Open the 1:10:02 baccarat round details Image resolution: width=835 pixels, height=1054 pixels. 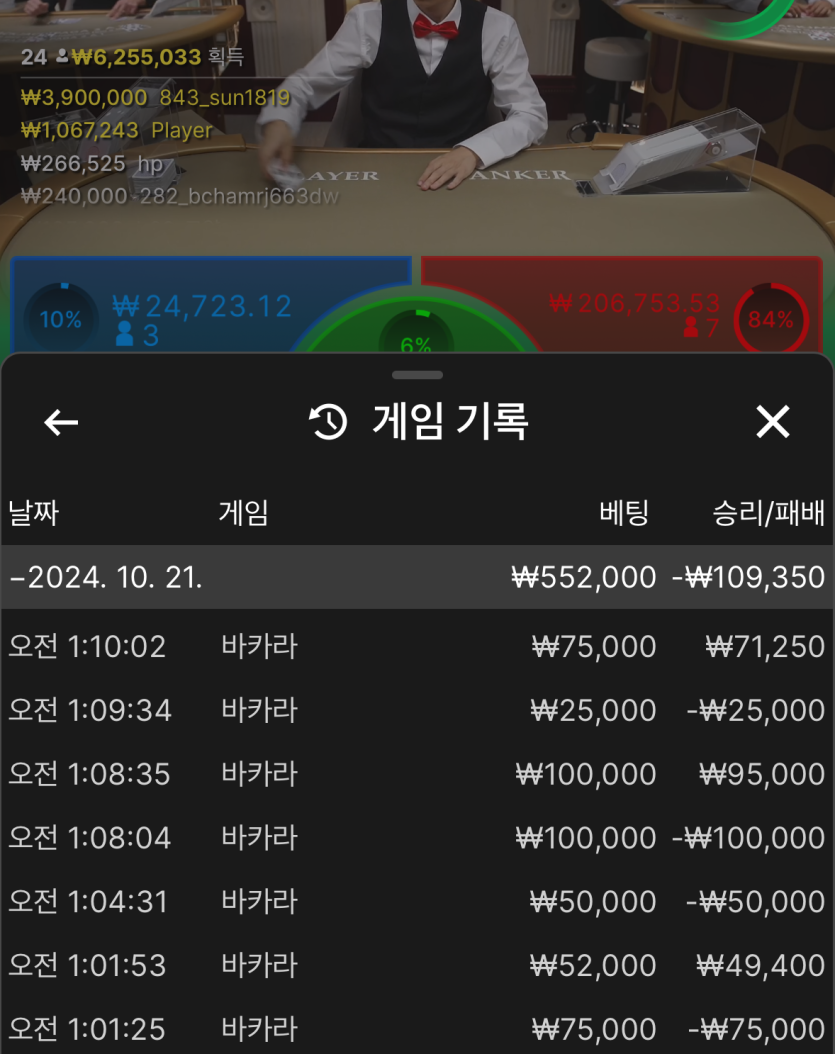(417, 646)
